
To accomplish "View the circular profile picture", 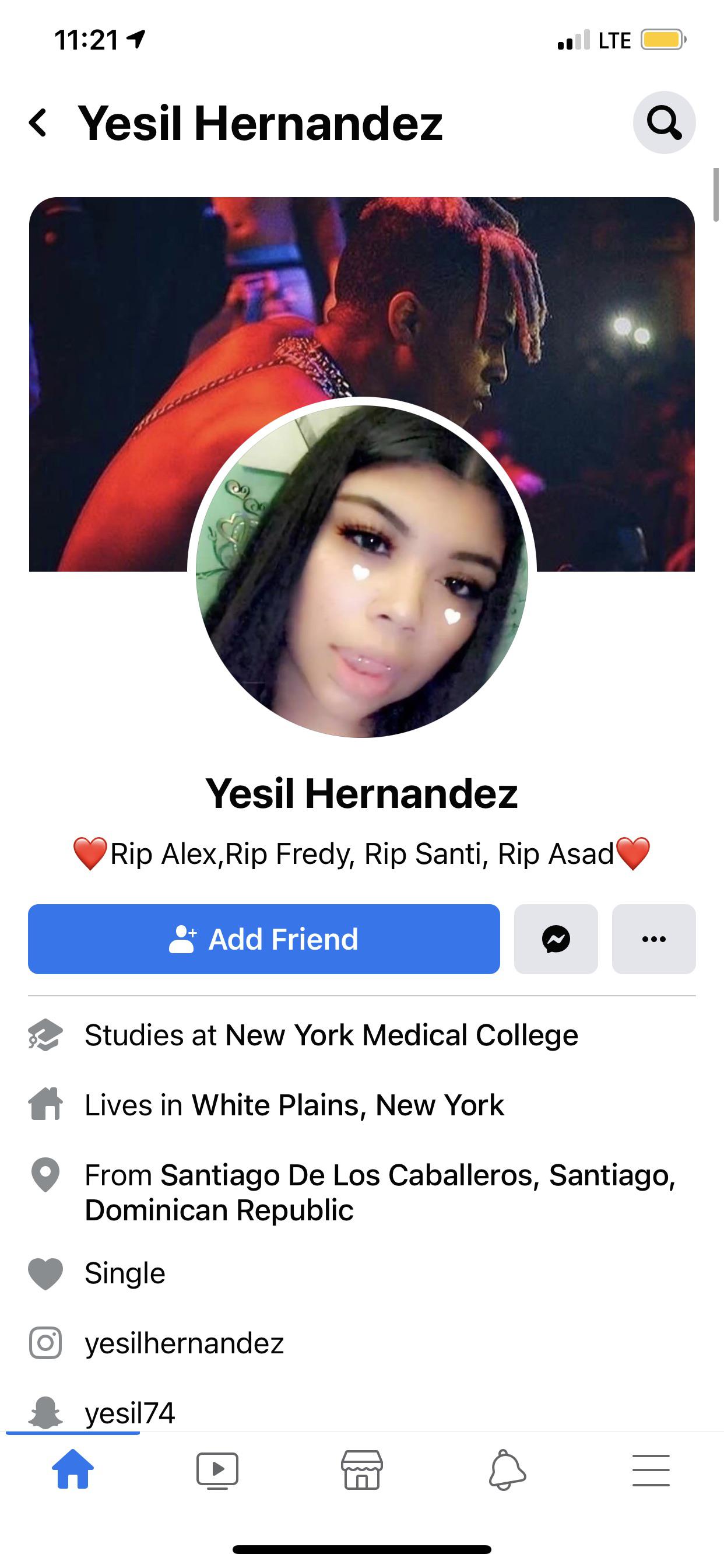I will pyautogui.click(x=361, y=571).
